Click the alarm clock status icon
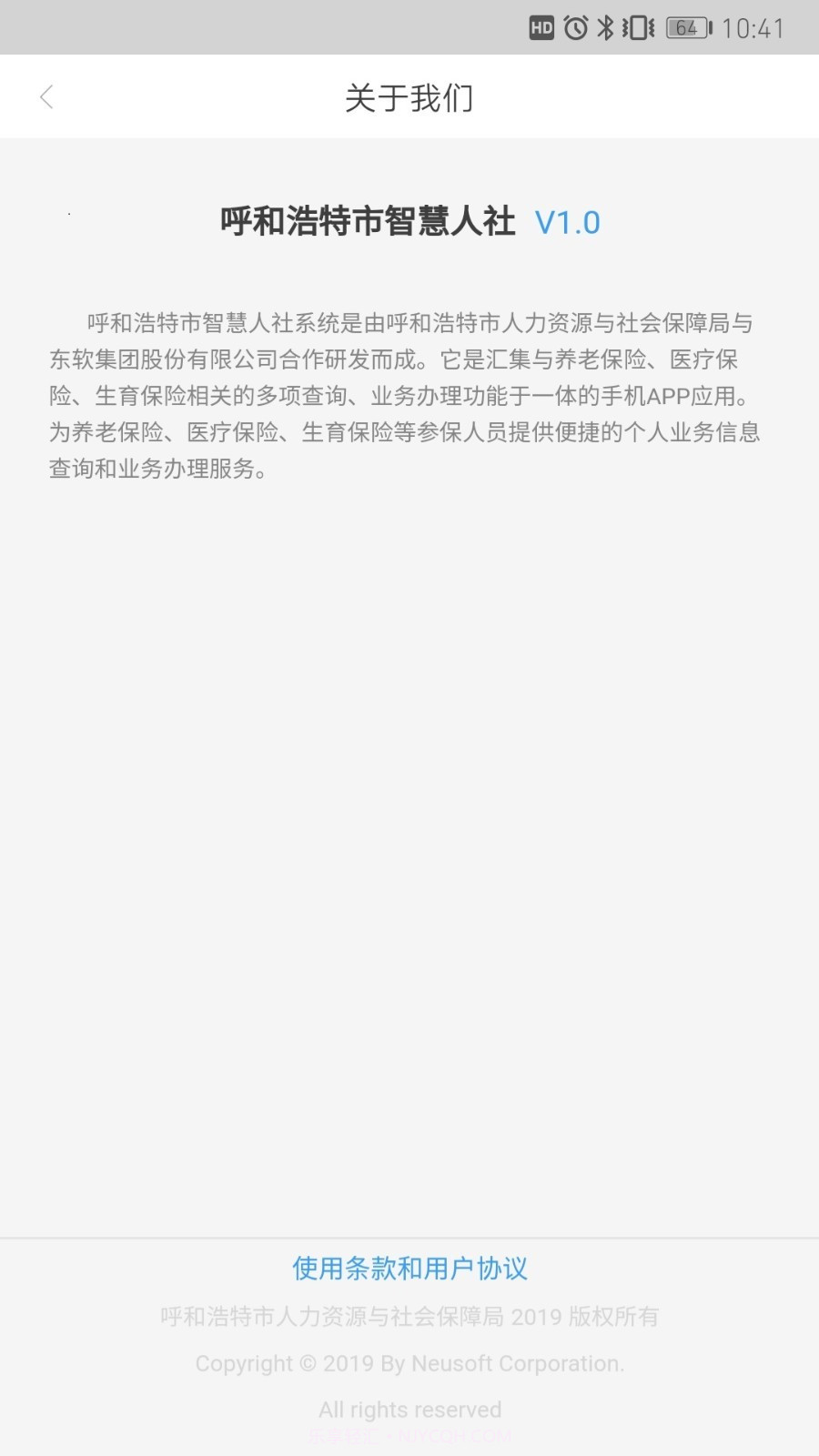Viewport: 819px width, 1456px height. click(x=574, y=27)
